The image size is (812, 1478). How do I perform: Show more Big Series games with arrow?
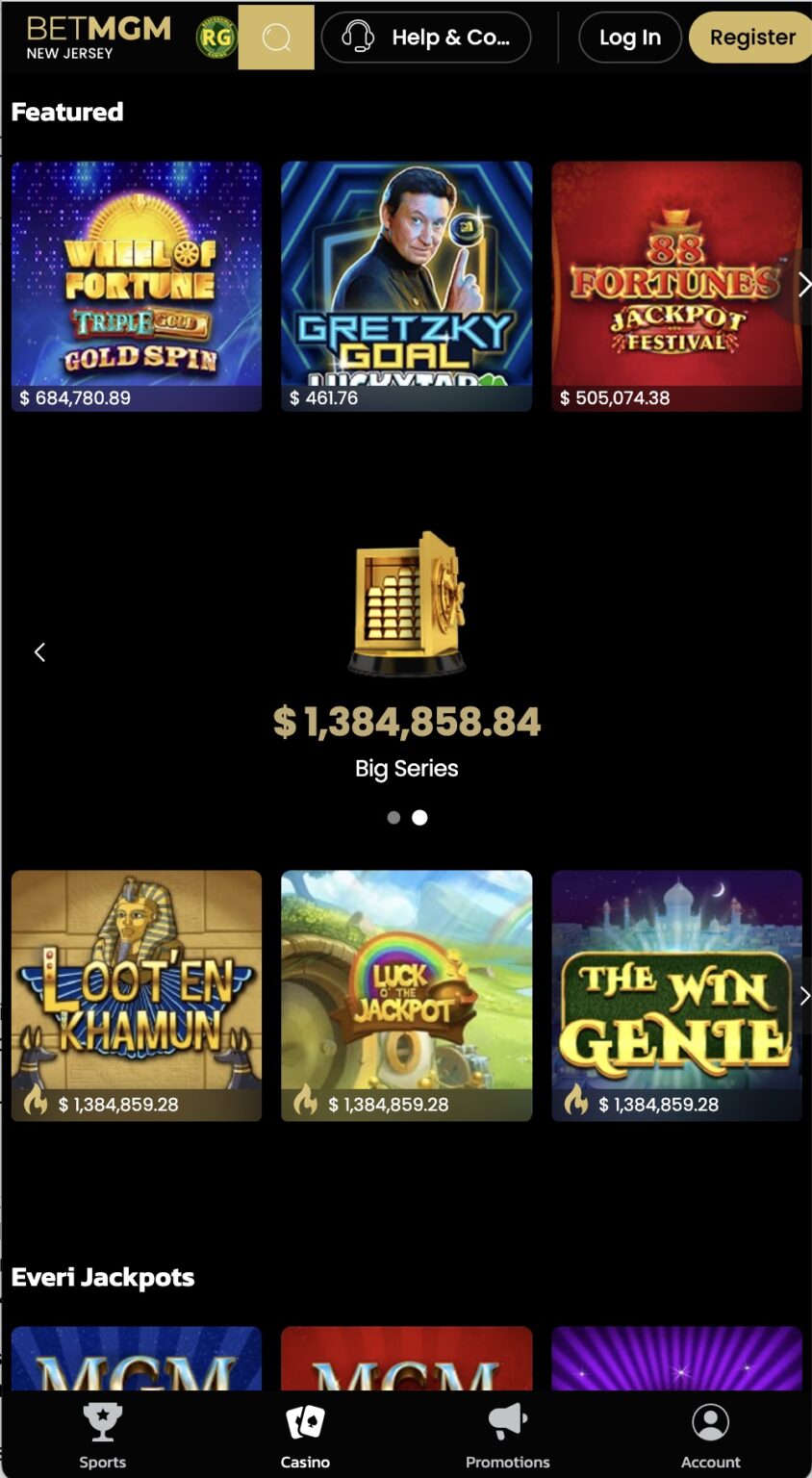point(803,996)
